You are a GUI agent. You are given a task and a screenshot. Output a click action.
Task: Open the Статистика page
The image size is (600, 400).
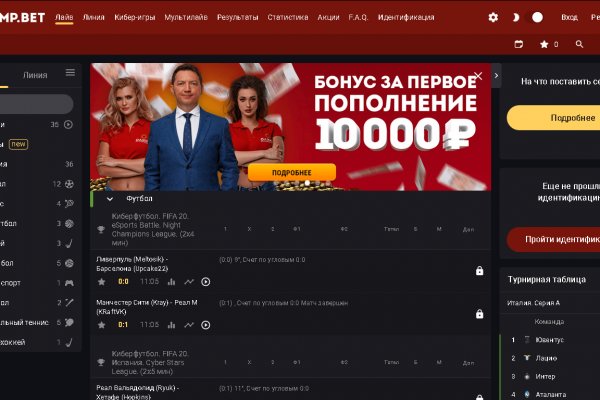pos(288,17)
